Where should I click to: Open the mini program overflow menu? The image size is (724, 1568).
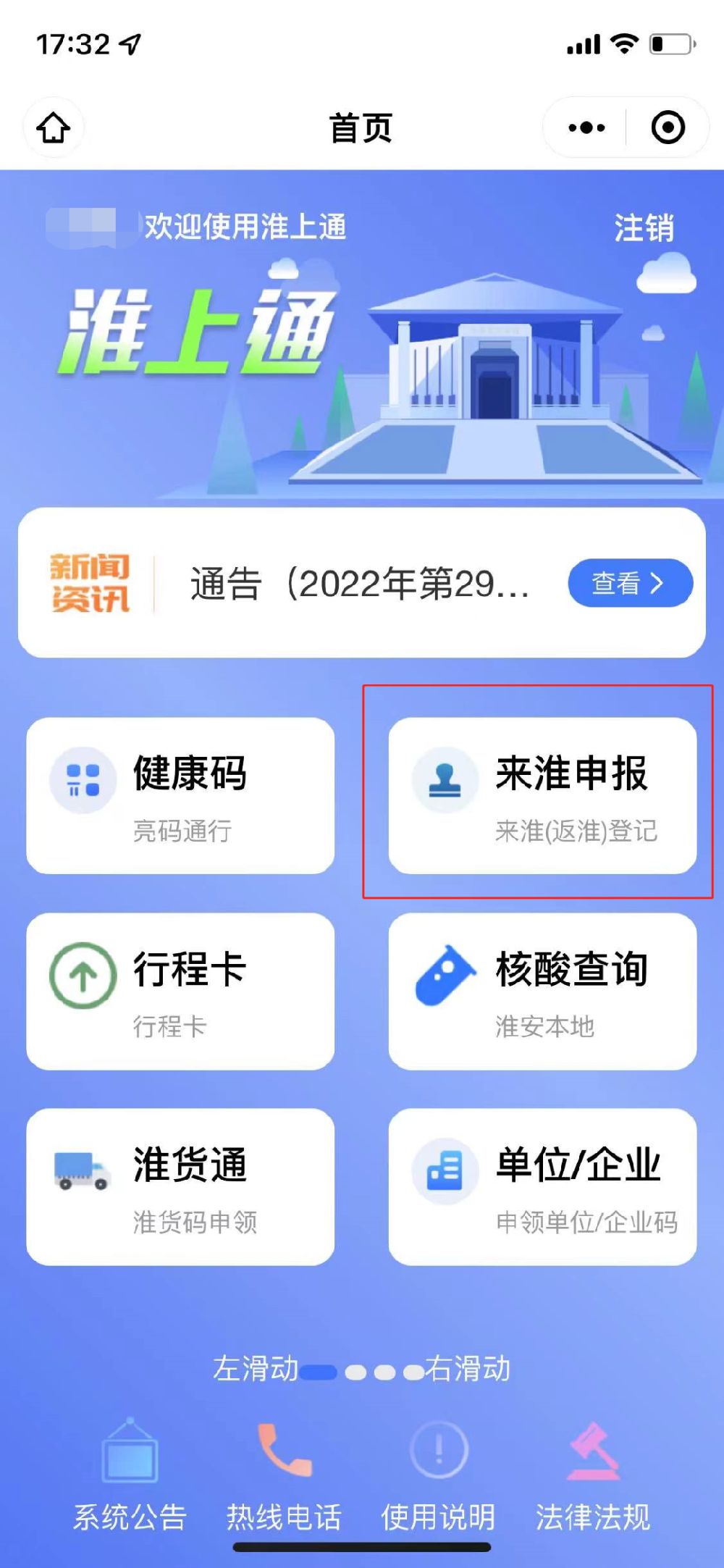click(x=586, y=128)
